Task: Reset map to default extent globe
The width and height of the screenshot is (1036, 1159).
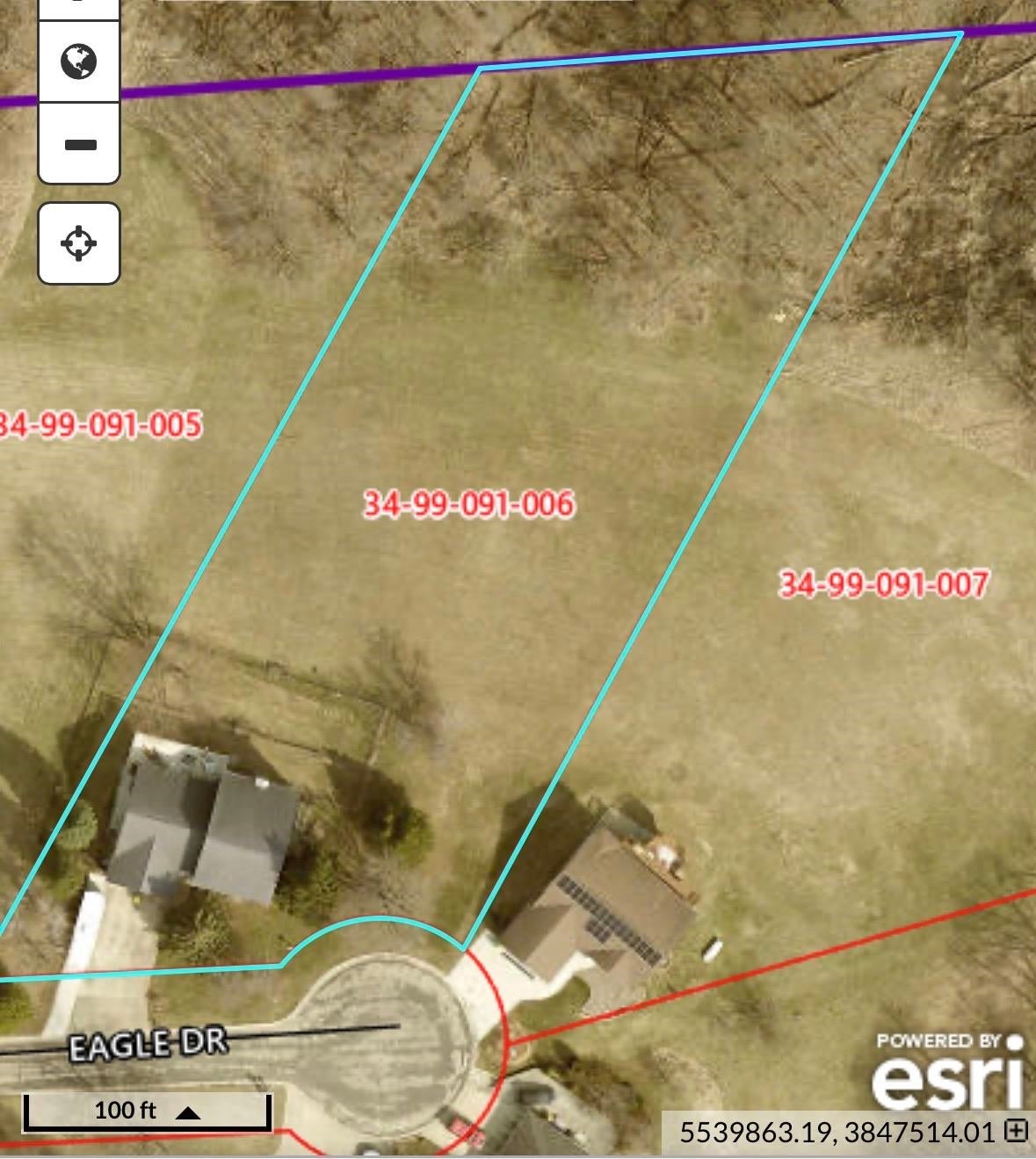Action: [79, 62]
